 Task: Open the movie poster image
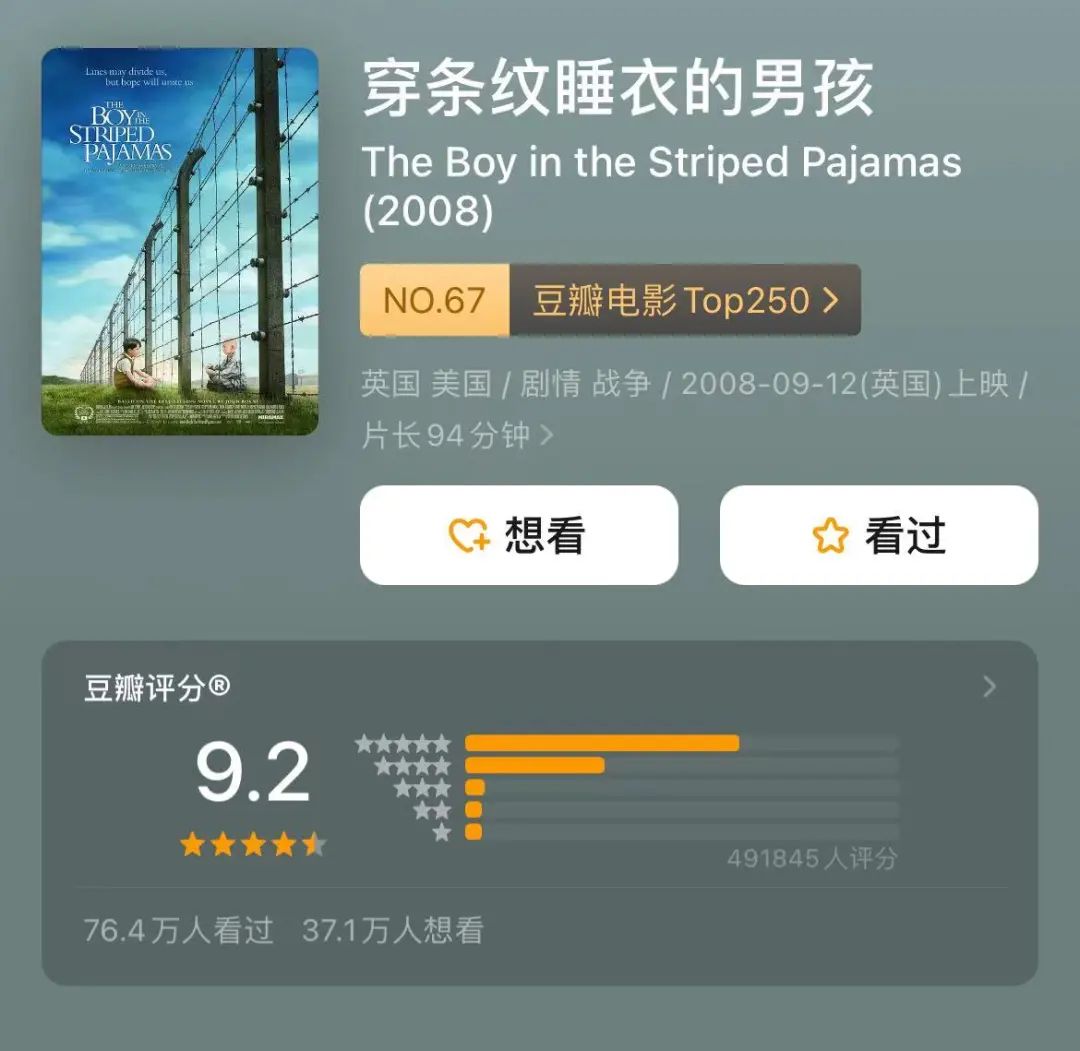[x=180, y=241]
